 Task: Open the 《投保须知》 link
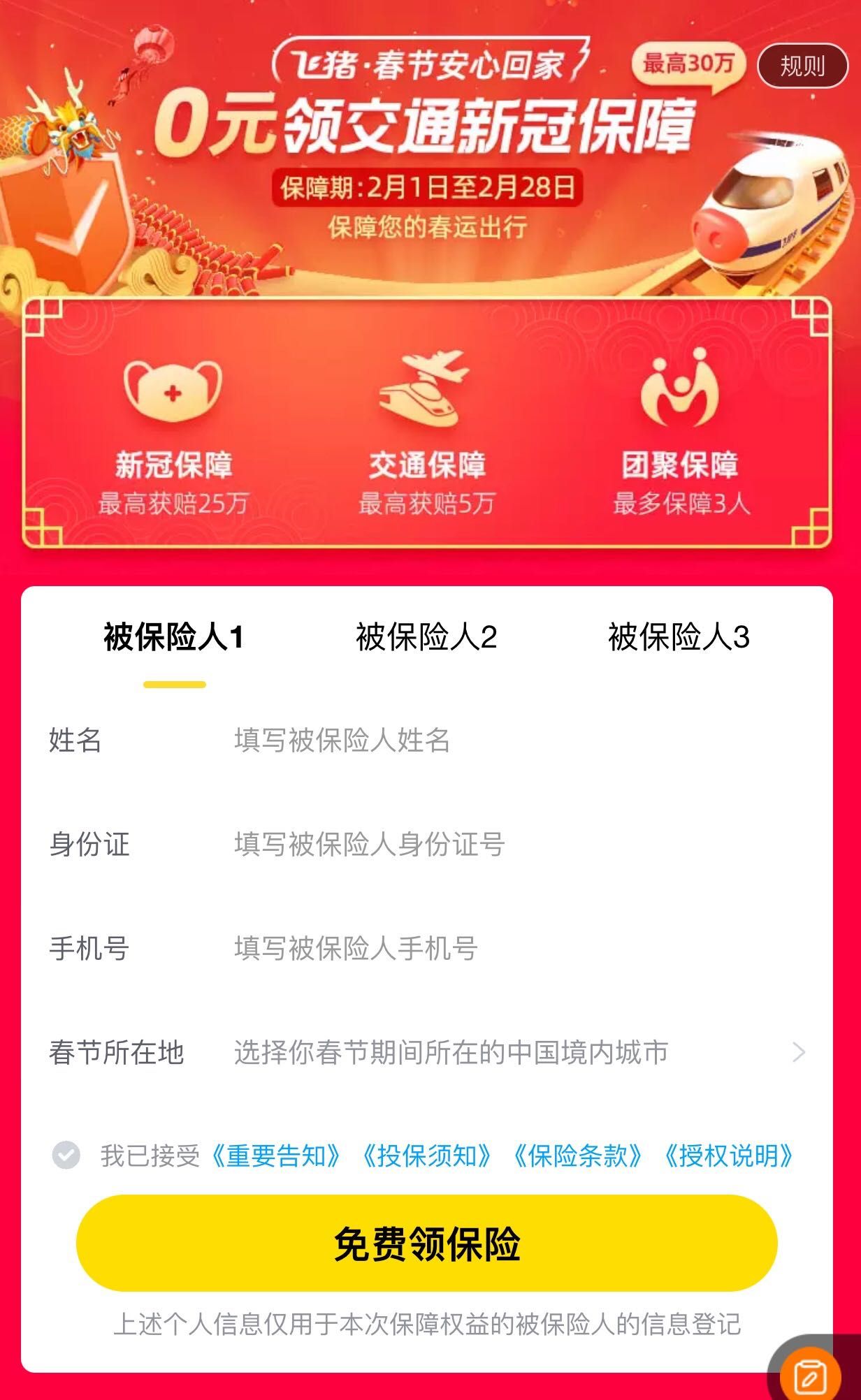(x=426, y=1156)
